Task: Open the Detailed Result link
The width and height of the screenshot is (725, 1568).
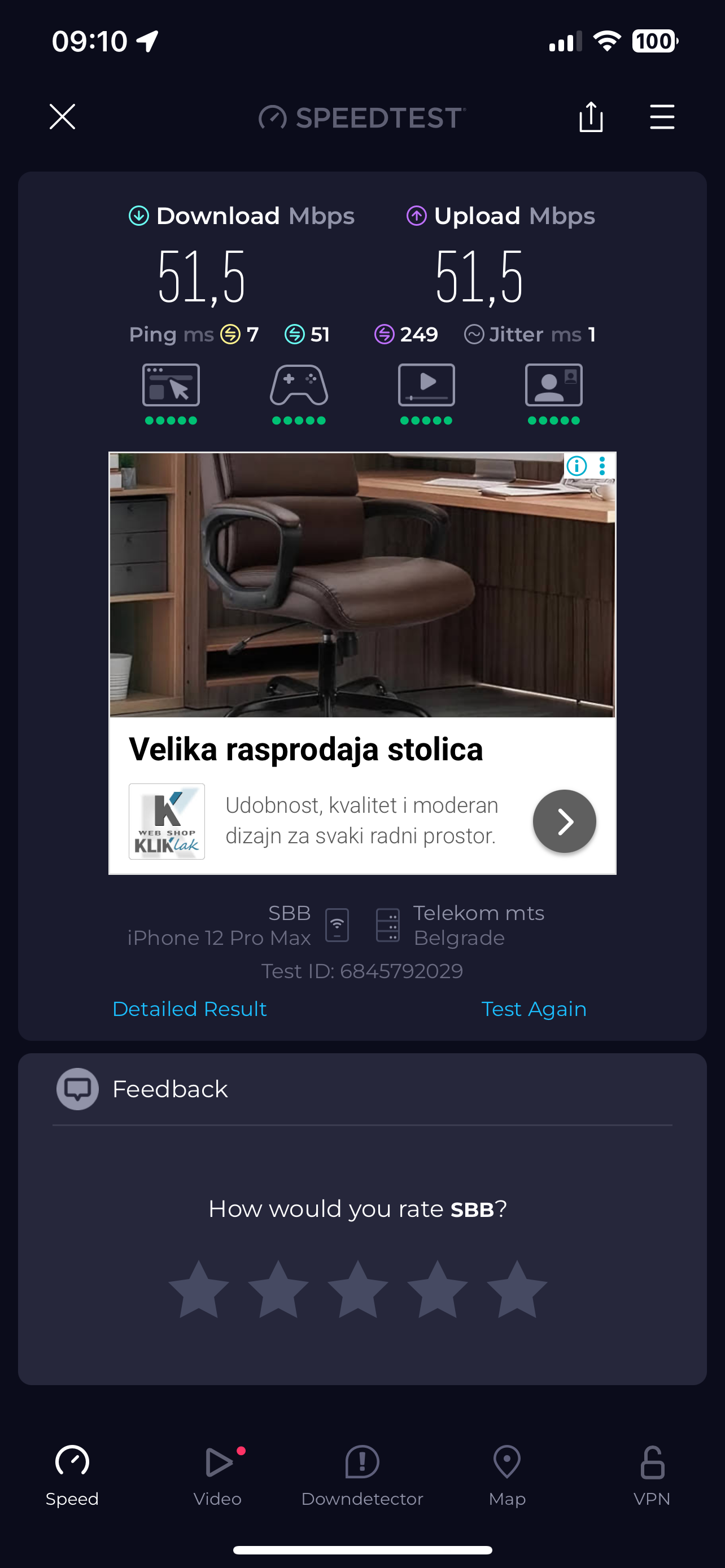Action: coord(189,1009)
